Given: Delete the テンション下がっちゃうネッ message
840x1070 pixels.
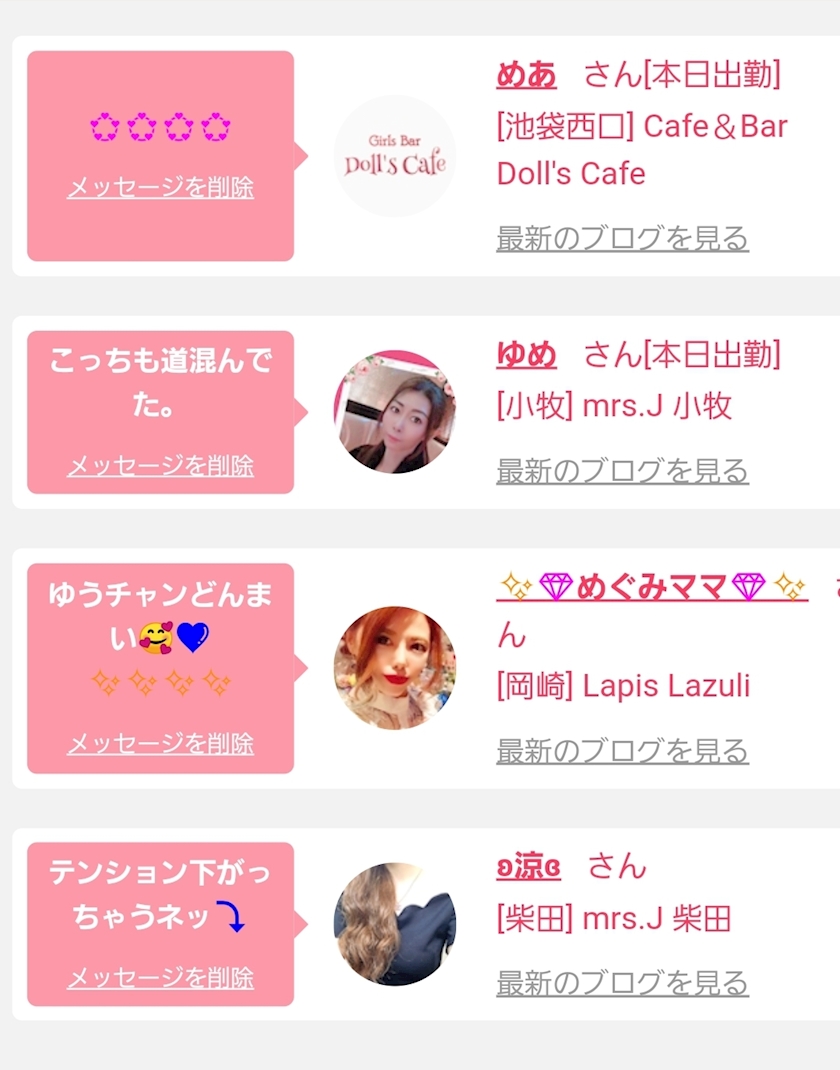Looking at the screenshot, I should click(x=160, y=977).
